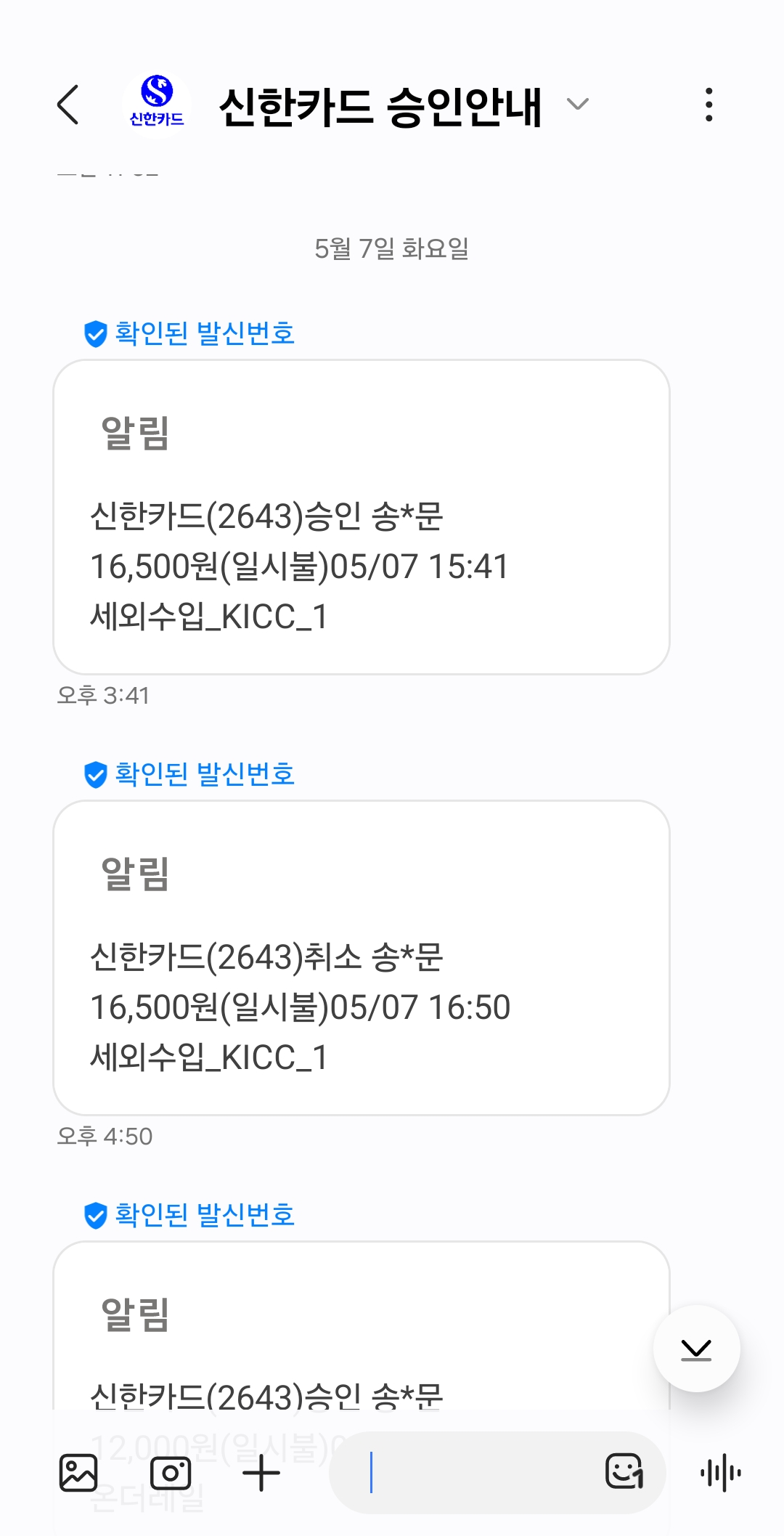Screen dimensions: 784x1536
Task: Focus the message text field
Action: pos(479,1473)
